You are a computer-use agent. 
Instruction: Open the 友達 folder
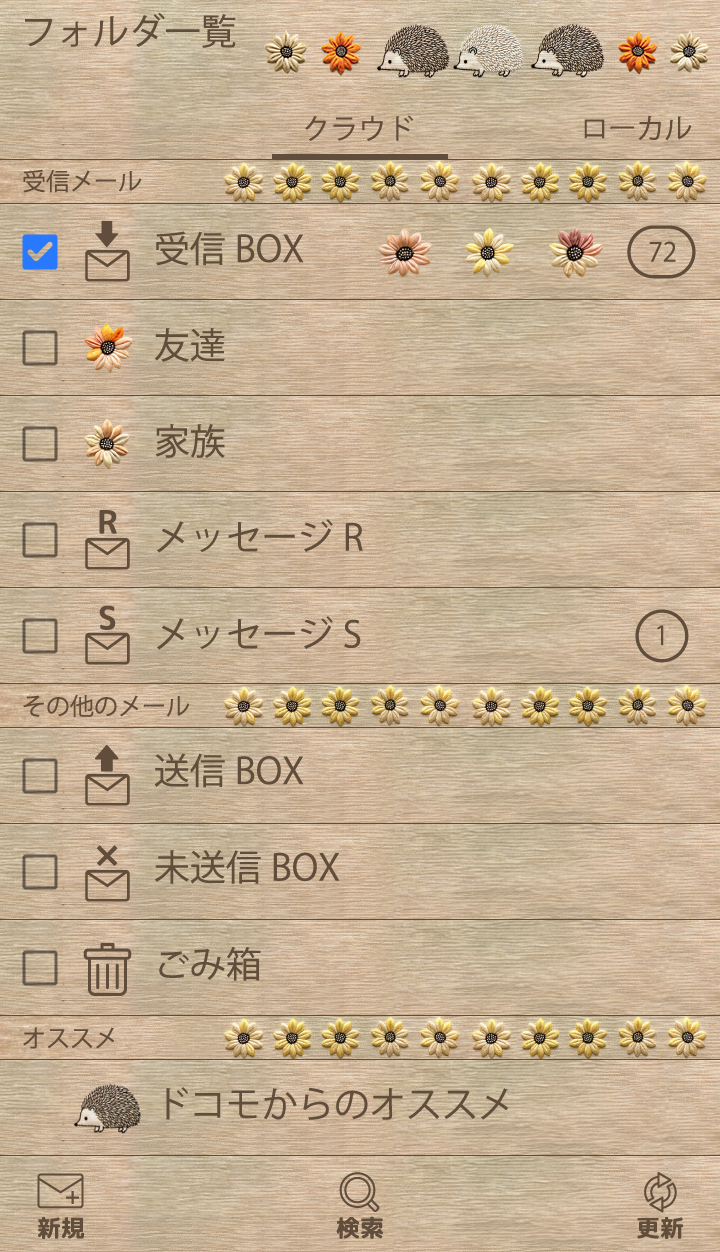pos(190,346)
